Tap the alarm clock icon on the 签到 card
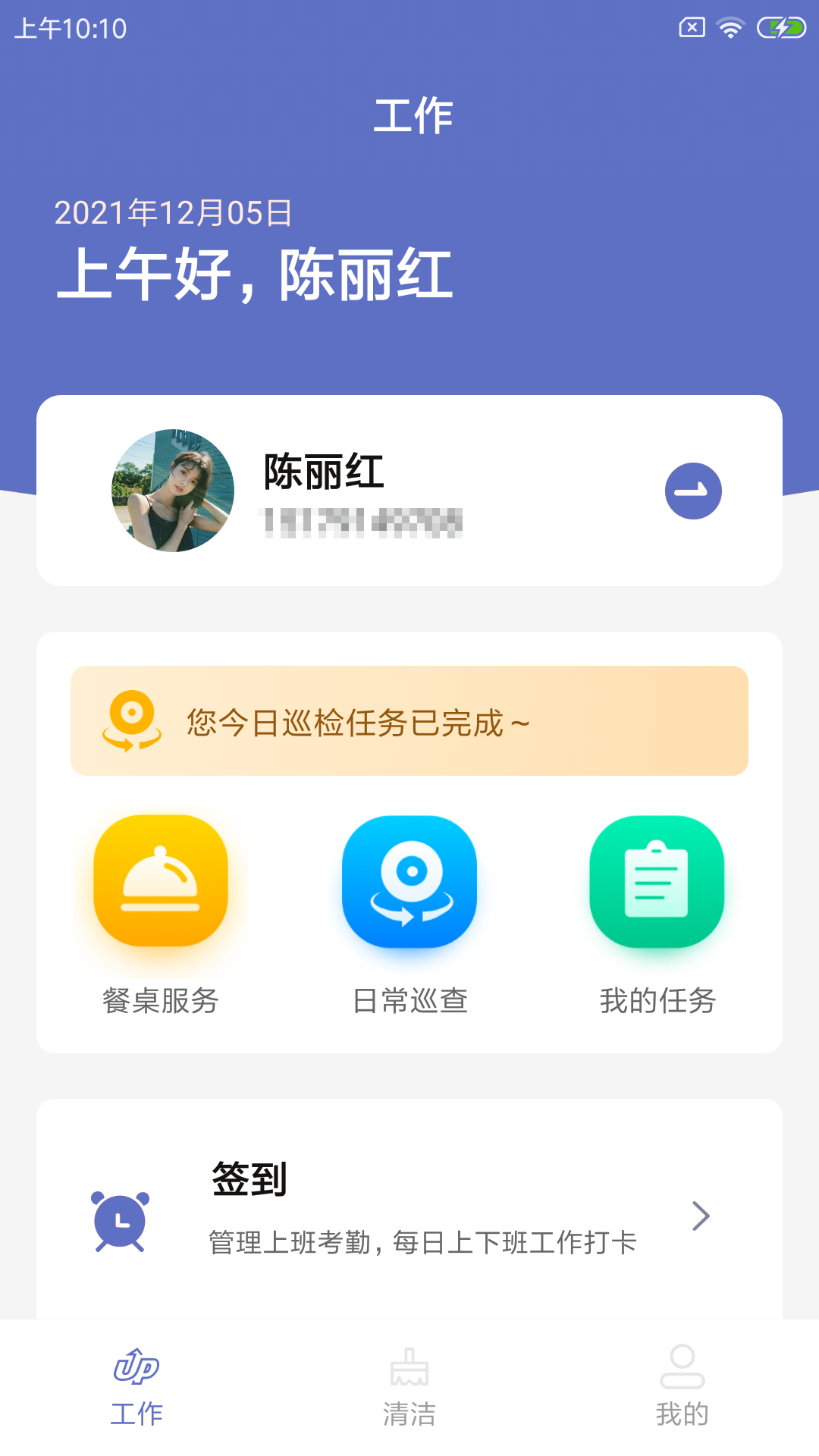This screenshot has width=819, height=1456. pos(121,1216)
